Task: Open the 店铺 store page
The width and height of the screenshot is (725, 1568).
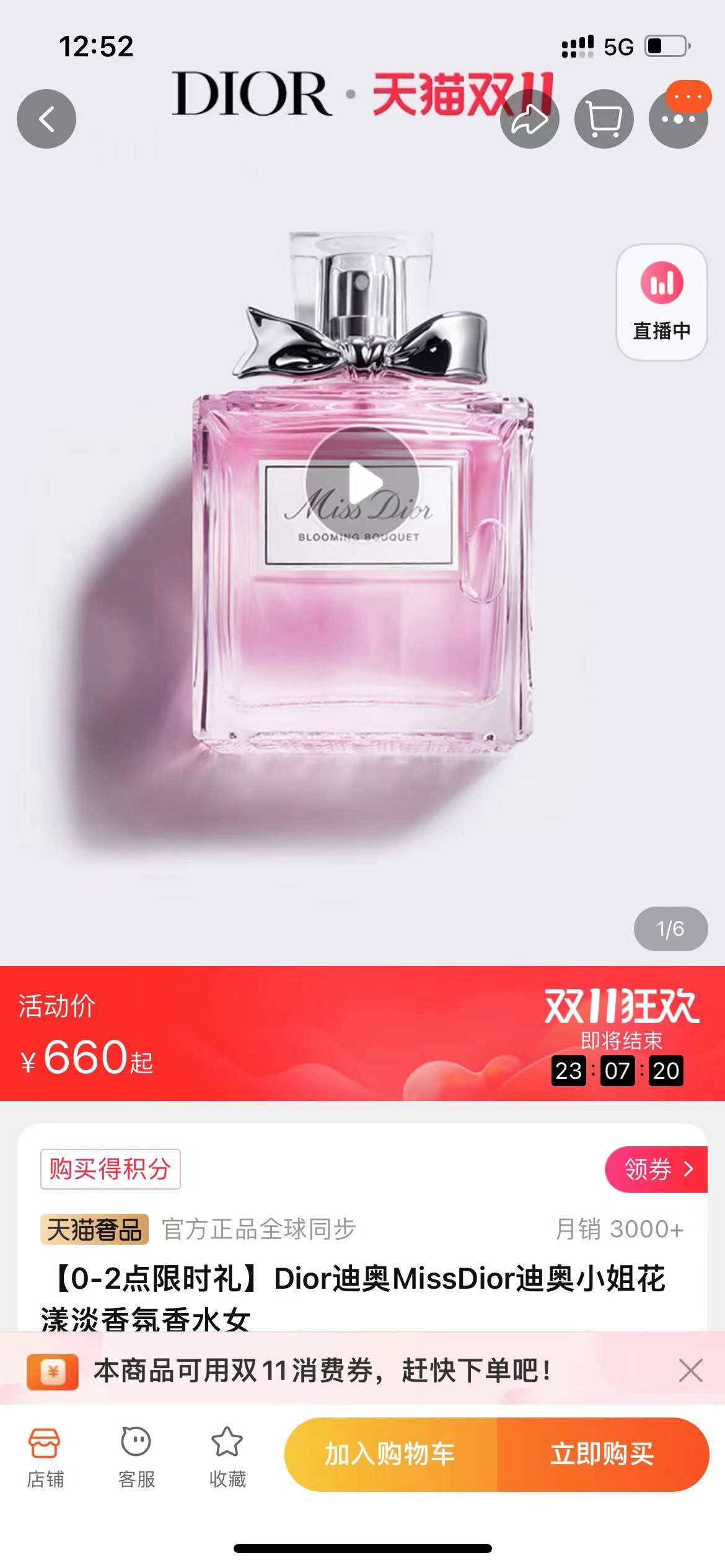Action: (45, 1457)
